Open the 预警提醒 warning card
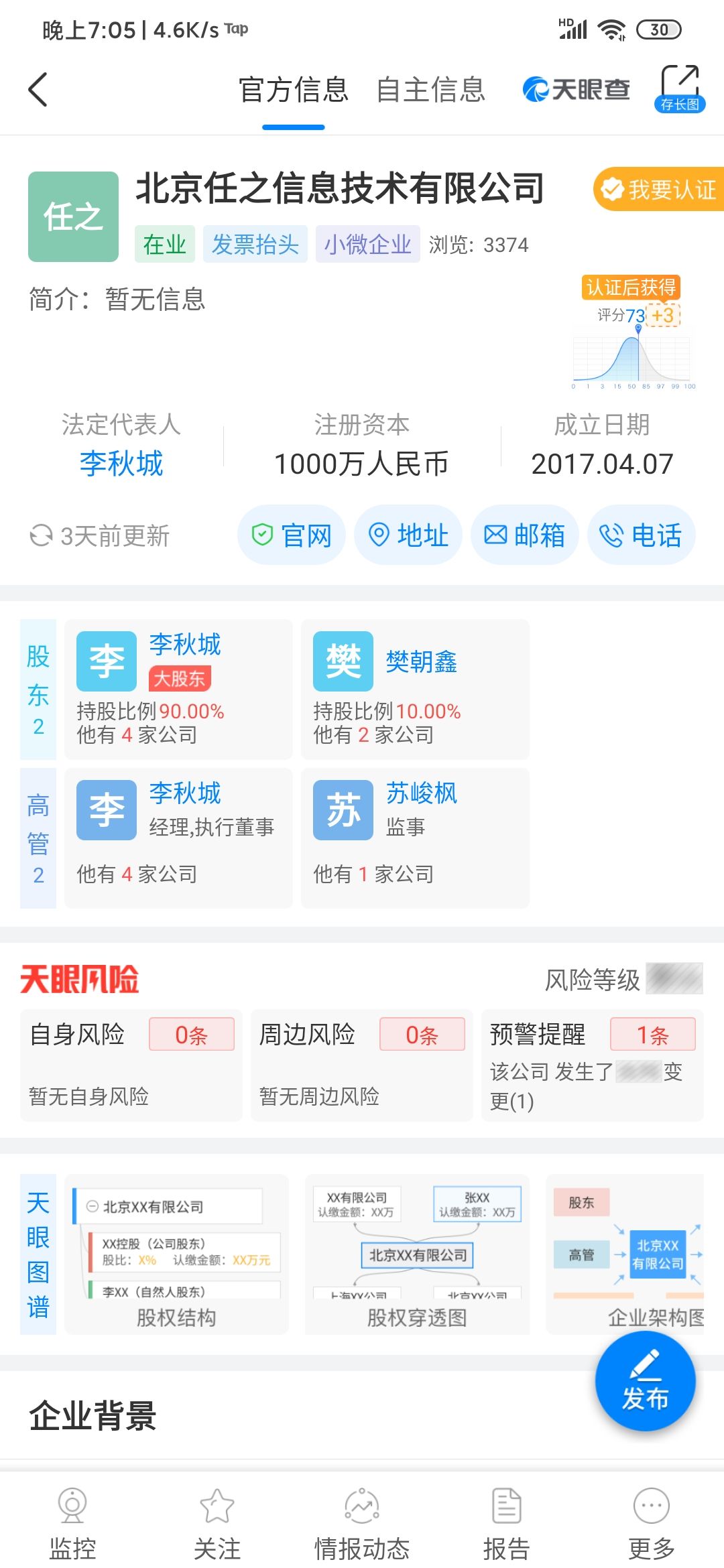The image size is (724, 1568). [x=593, y=1065]
